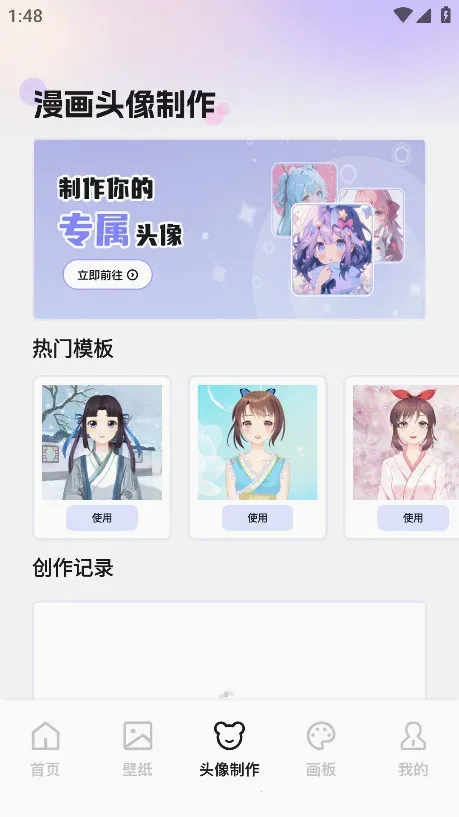Tap the 立即前往 button on the banner
459x817 pixels.
108,275
